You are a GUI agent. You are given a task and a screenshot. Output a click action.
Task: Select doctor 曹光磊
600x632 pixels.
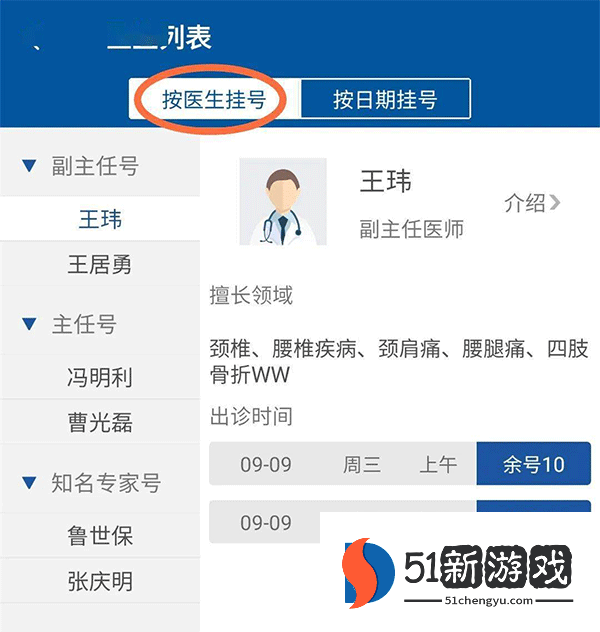pyautogui.click(x=100, y=422)
